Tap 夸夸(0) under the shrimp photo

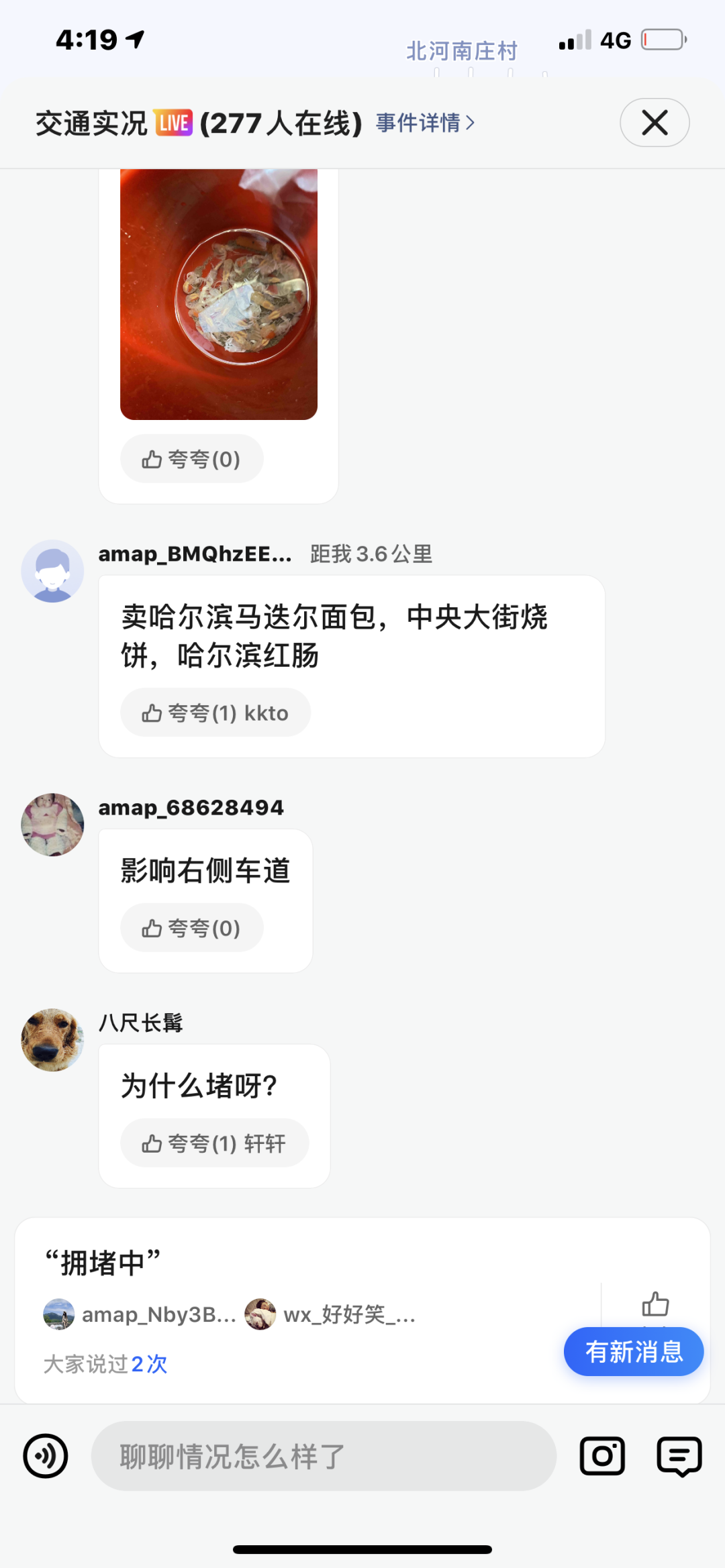[192, 459]
